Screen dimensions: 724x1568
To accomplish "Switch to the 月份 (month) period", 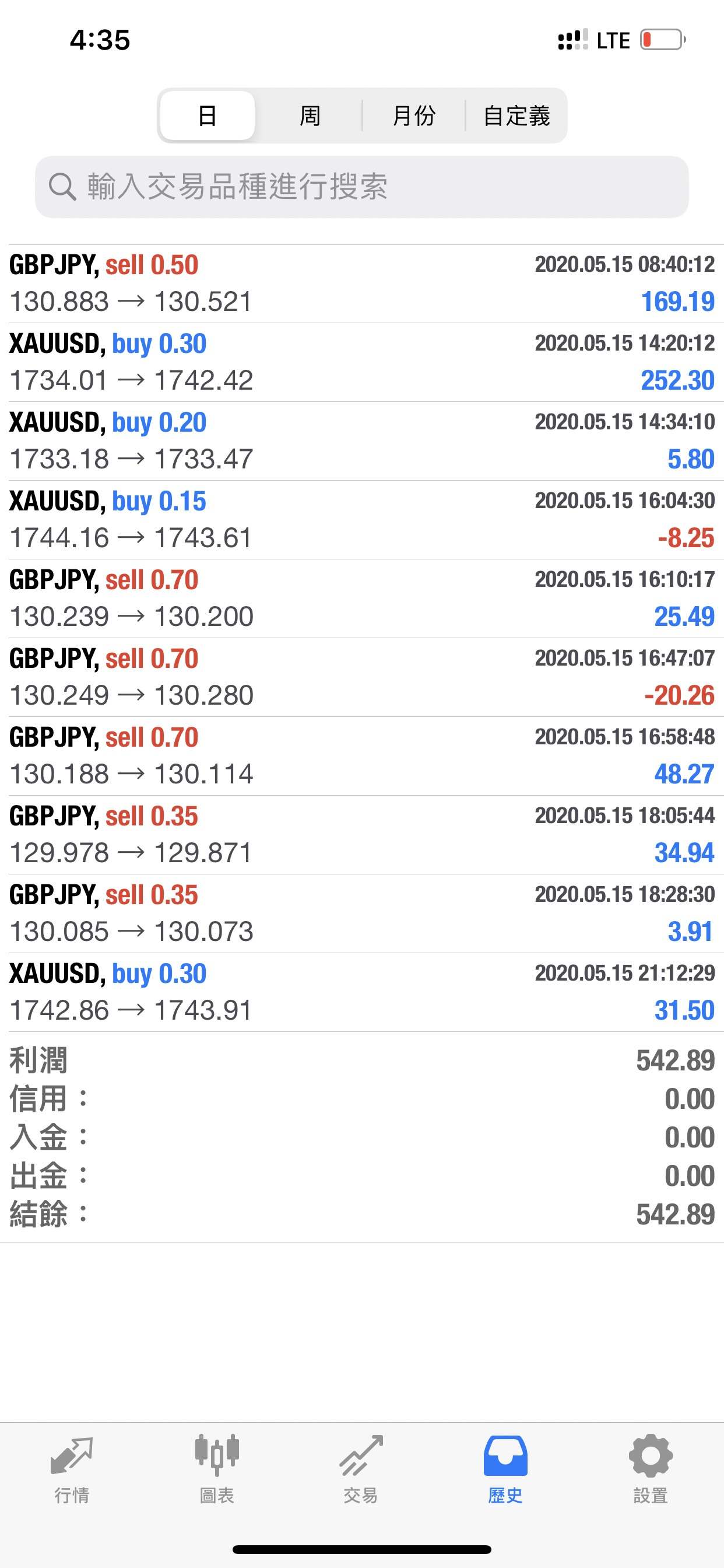I will pos(414,116).
